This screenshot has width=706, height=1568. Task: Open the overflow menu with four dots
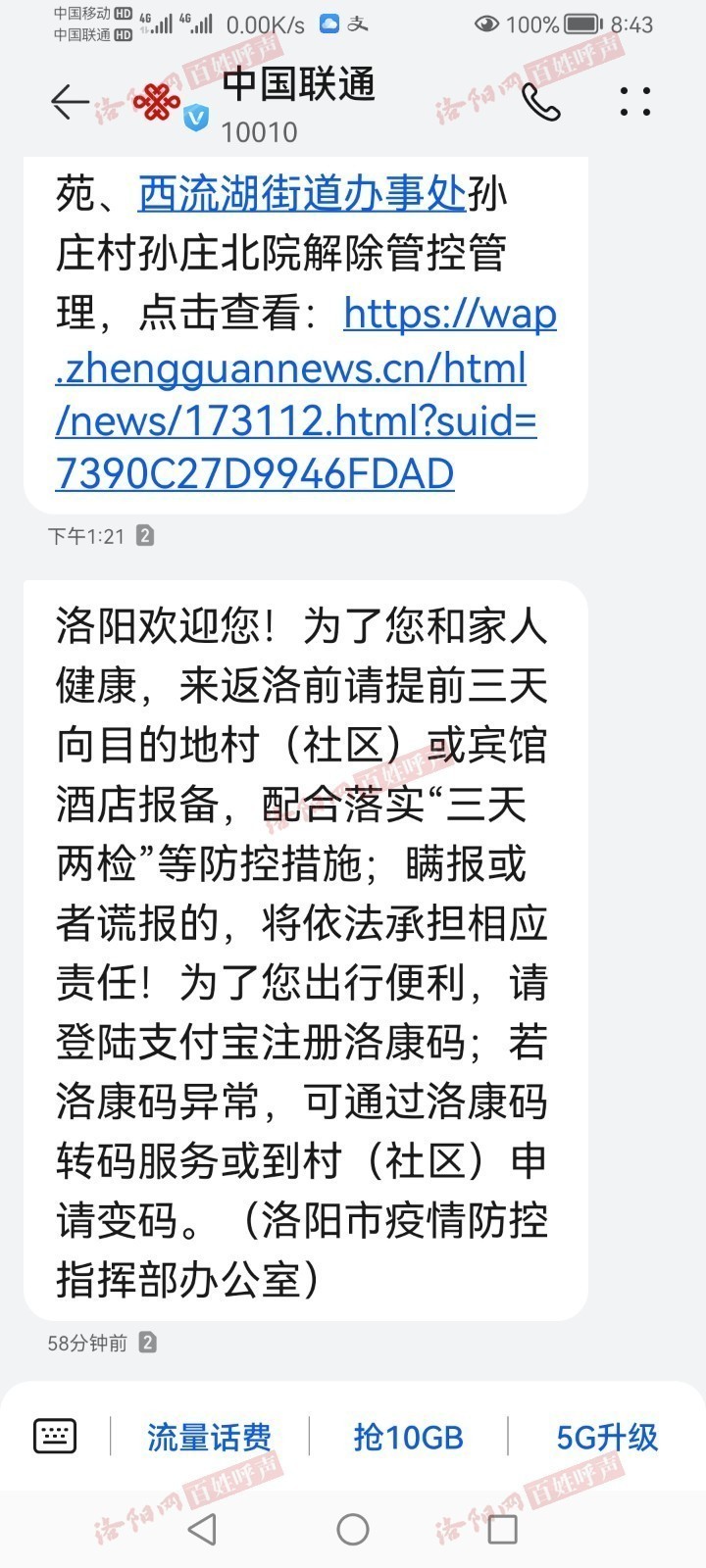coord(635,102)
